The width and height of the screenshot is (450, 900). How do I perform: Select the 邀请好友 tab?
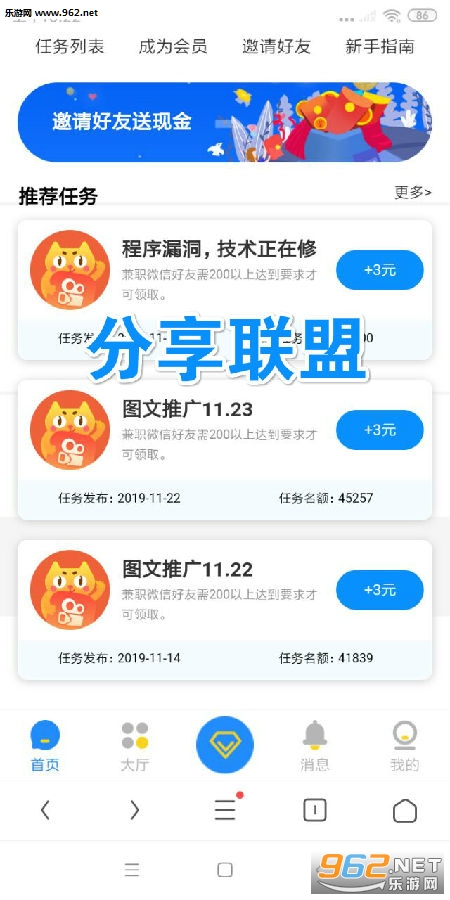tap(276, 46)
